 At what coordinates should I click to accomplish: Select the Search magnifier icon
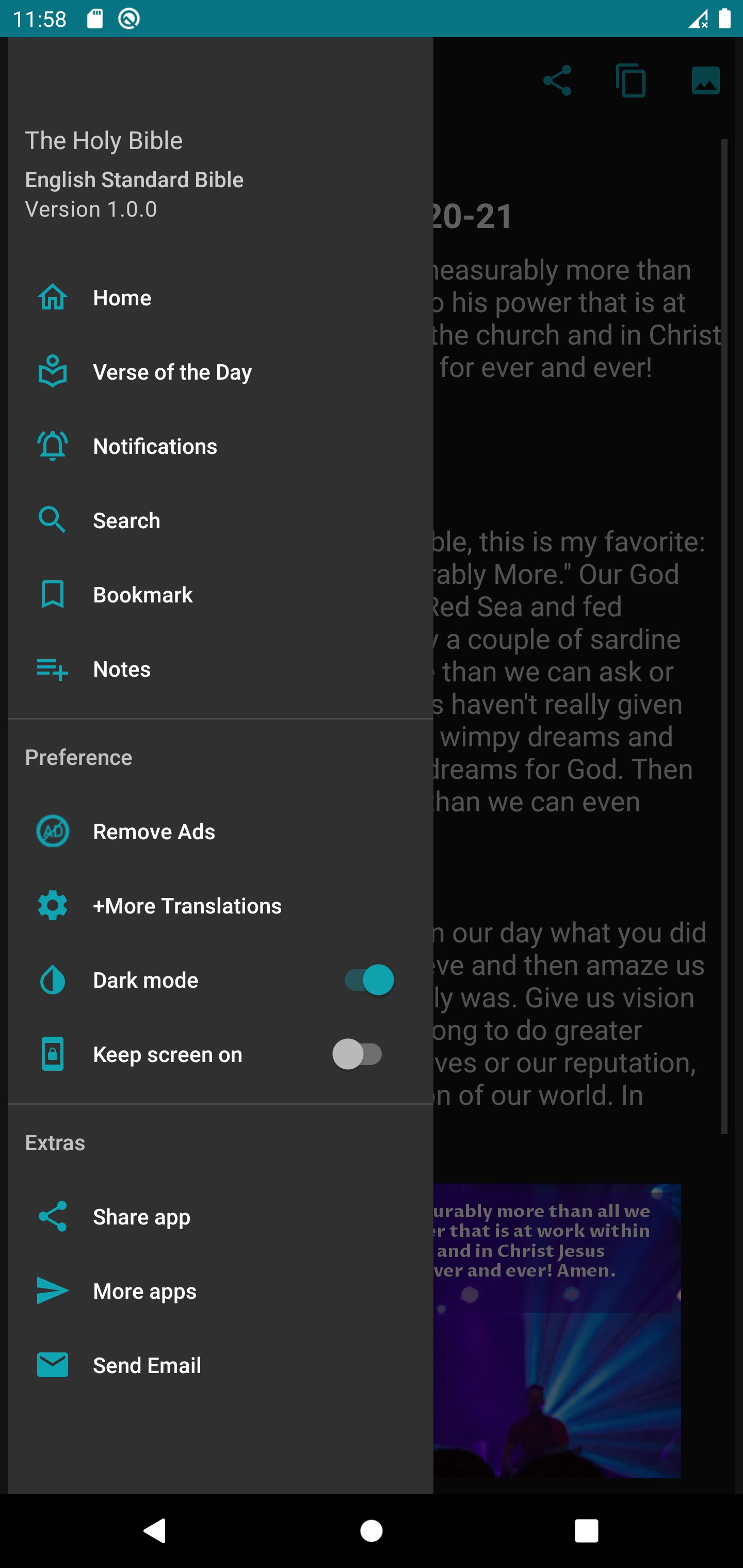pos(53,520)
